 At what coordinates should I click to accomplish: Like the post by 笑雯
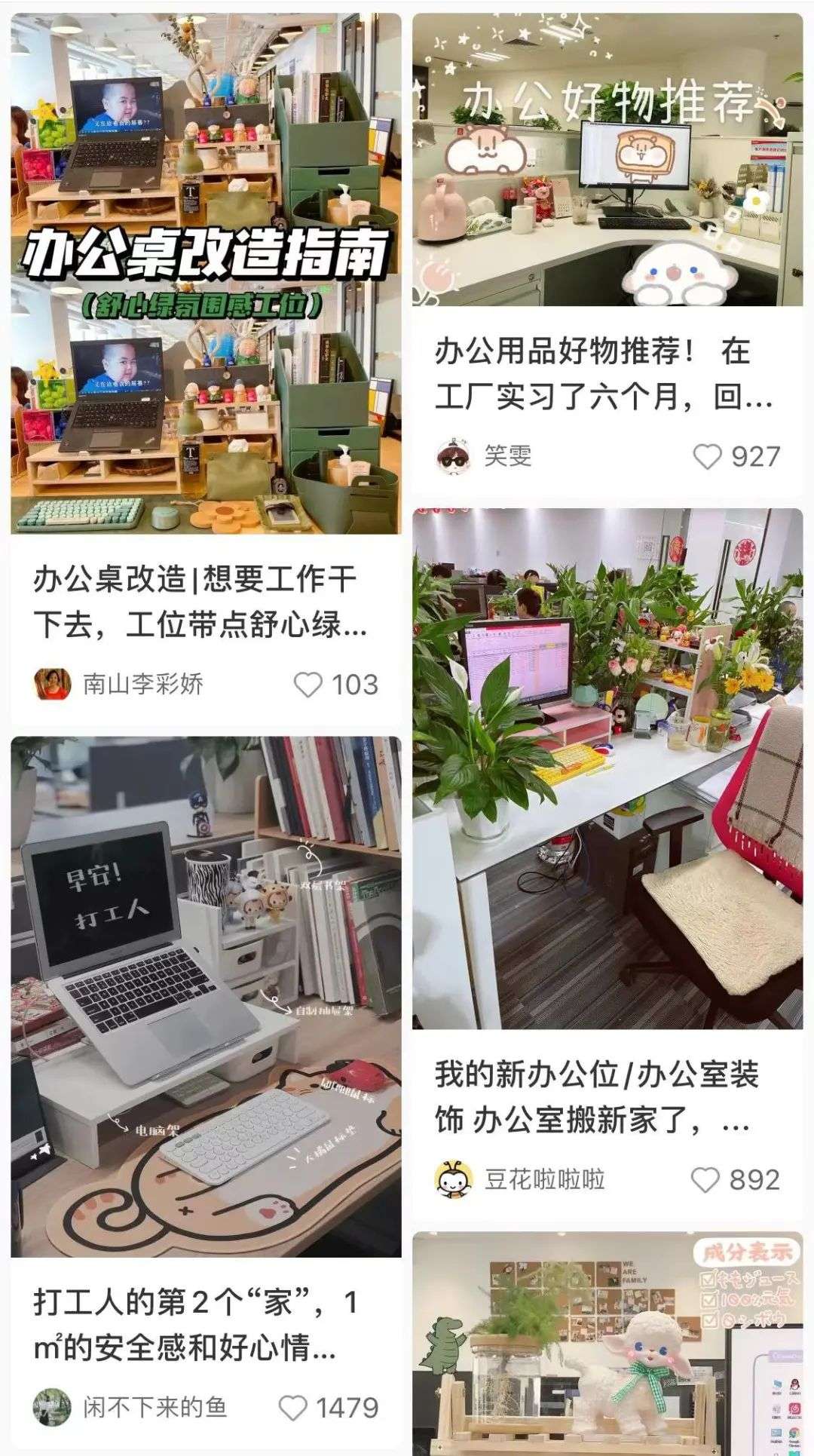tap(707, 456)
